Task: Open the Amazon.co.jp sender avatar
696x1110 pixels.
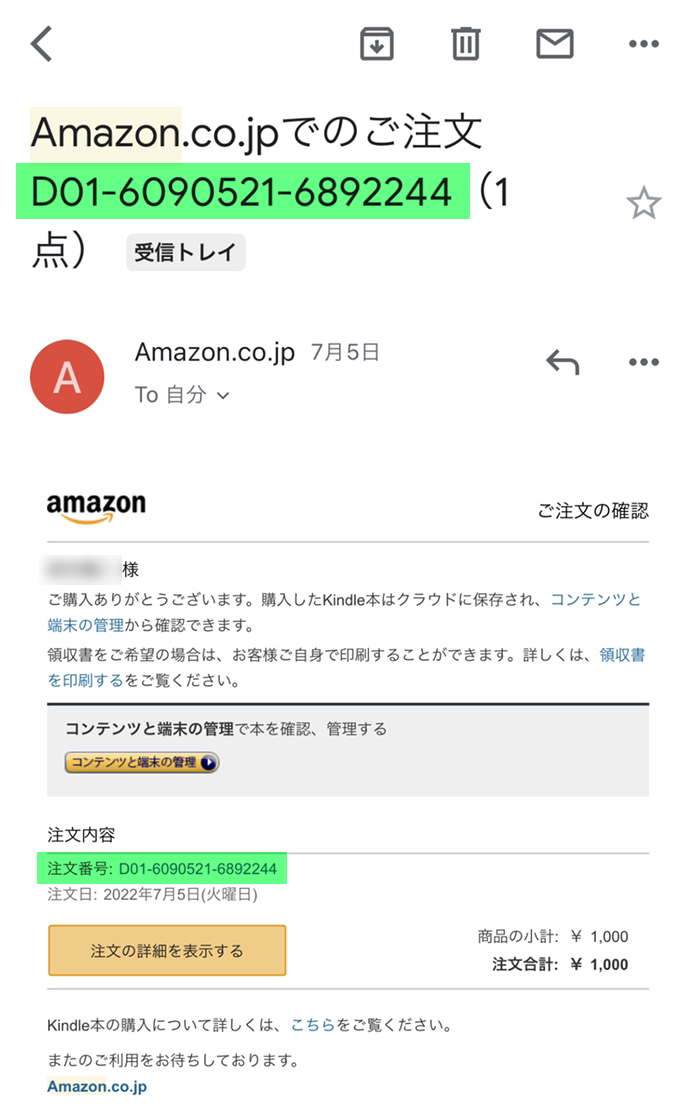Action: point(67,377)
